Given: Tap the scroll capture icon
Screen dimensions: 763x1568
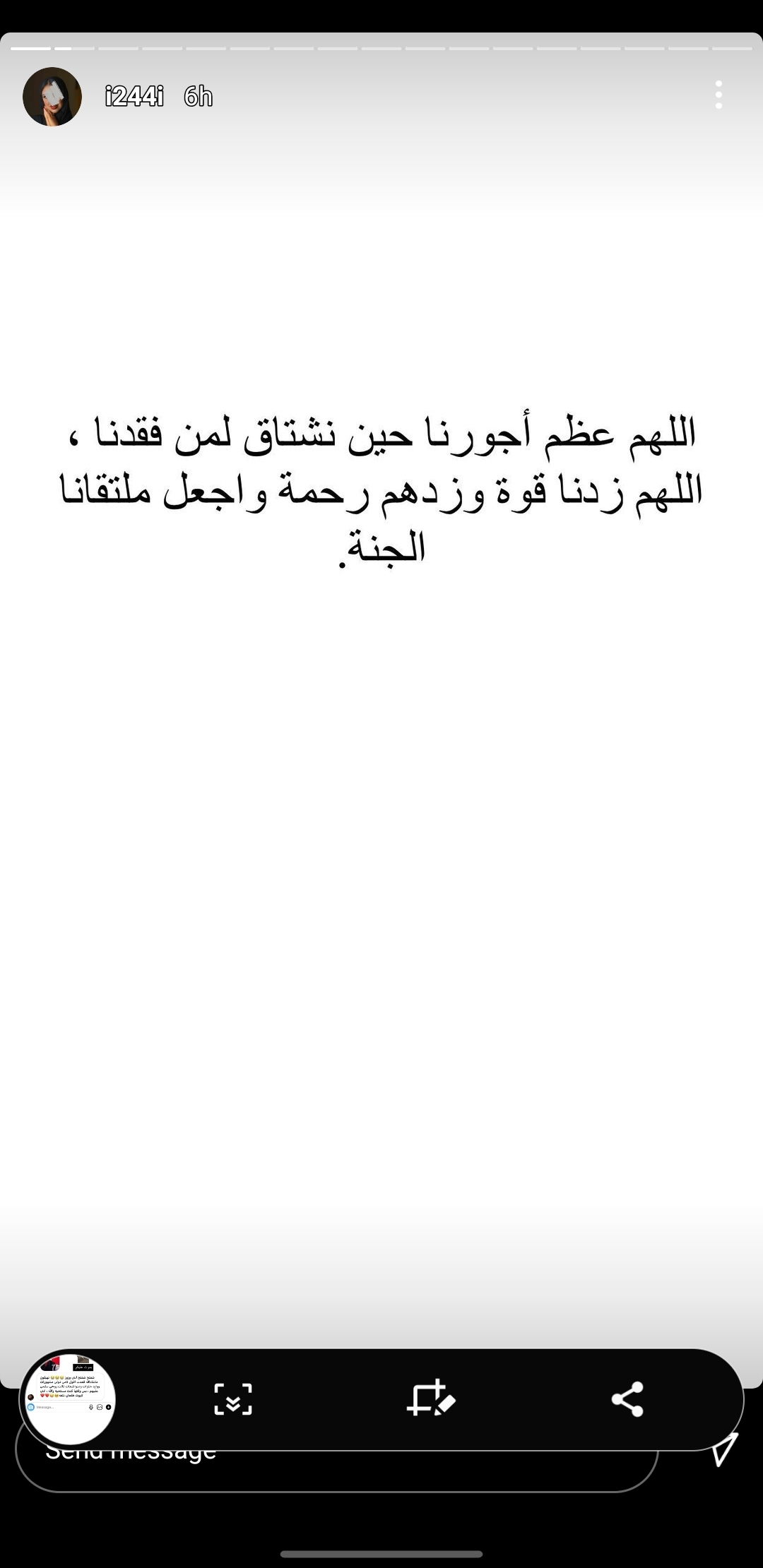Looking at the screenshot, I should (x=233, y=1399).
